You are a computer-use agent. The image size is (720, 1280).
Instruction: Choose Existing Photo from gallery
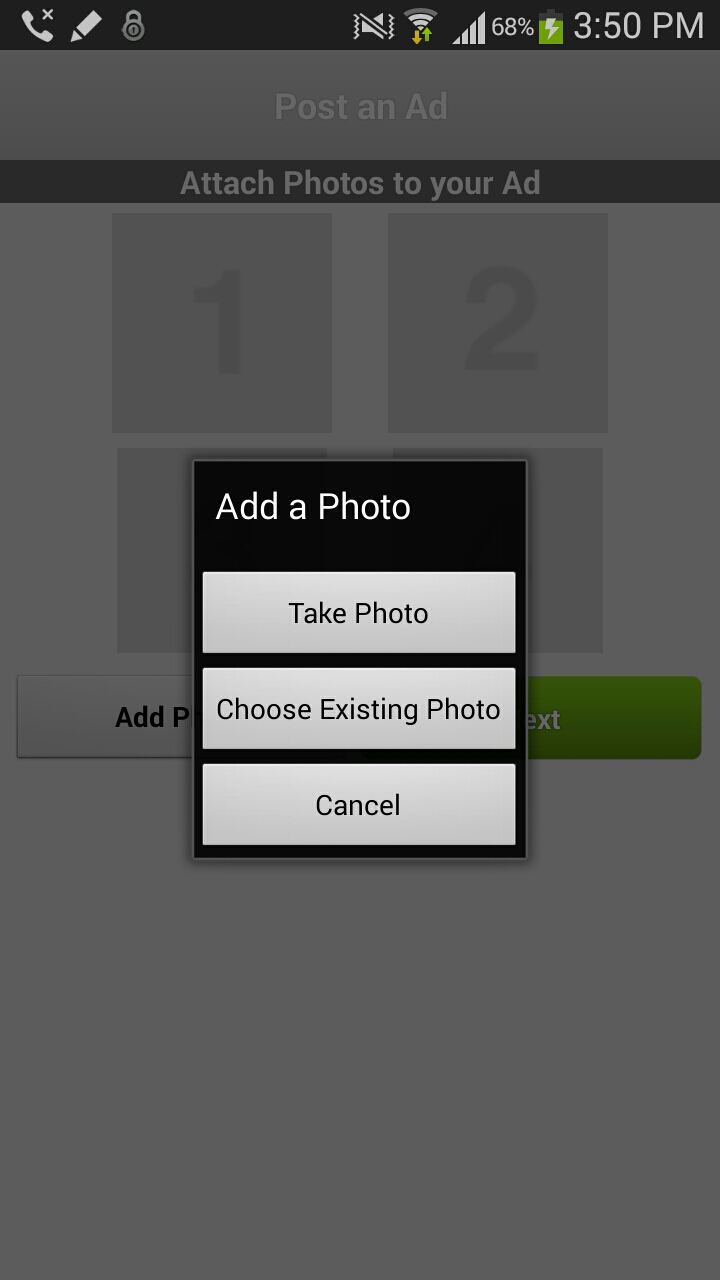(x=359, y=708)
